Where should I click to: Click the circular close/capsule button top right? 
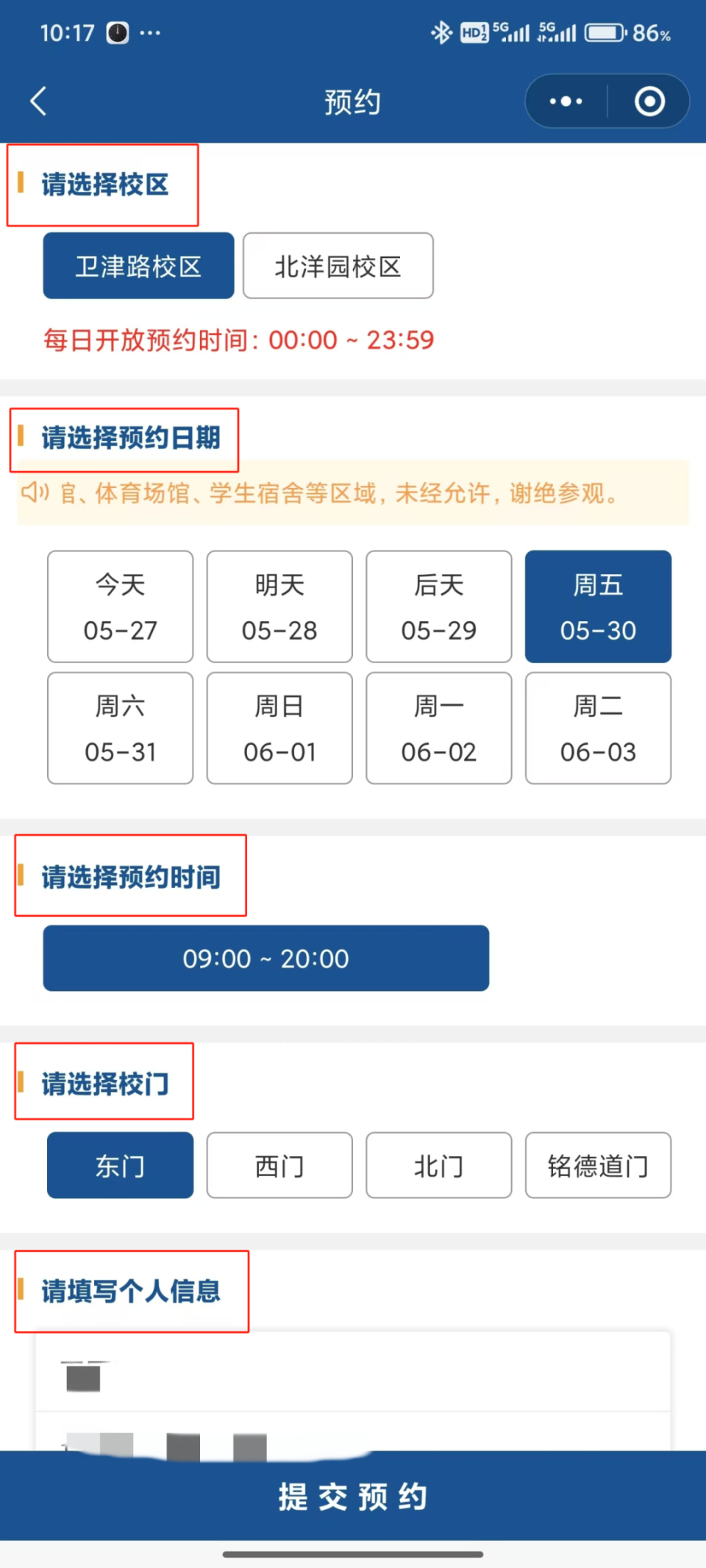click(x=649, y=101)
